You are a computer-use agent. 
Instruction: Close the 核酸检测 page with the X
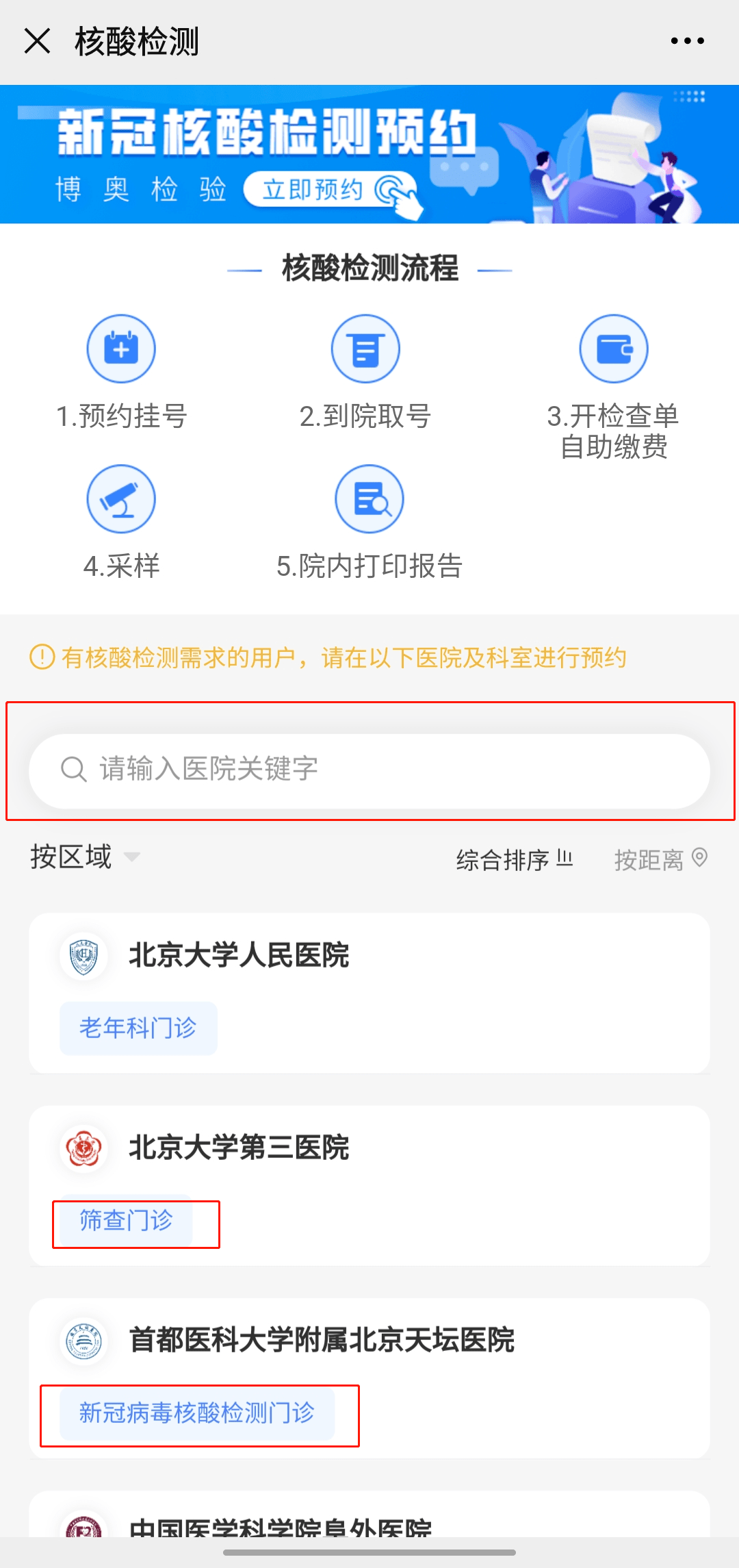pyautogui.click(x=38, y=40)
